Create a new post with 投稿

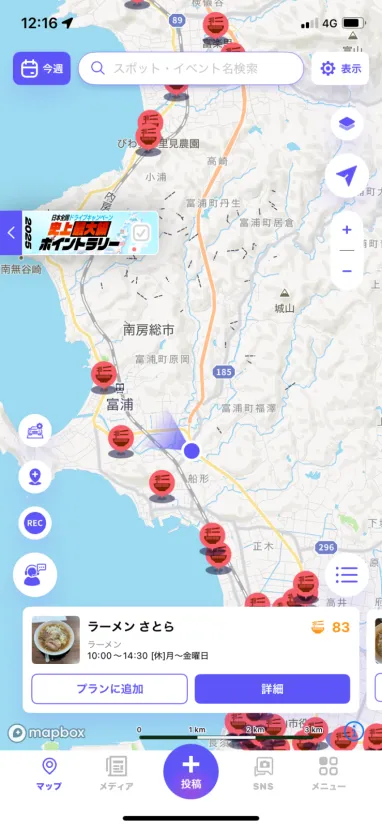pyautogui.click(x=191, y=771)
